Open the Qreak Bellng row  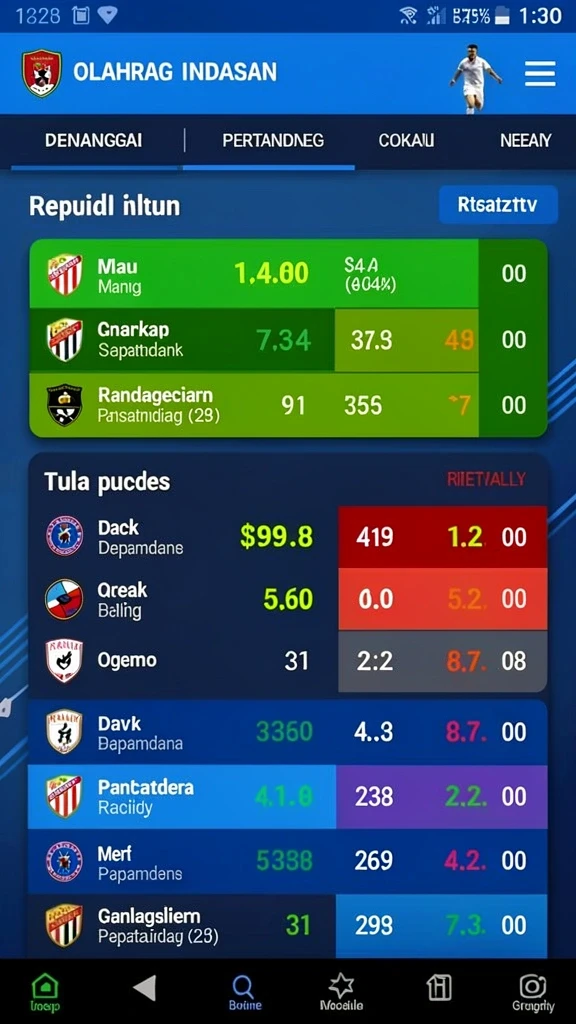click(288, 599)
